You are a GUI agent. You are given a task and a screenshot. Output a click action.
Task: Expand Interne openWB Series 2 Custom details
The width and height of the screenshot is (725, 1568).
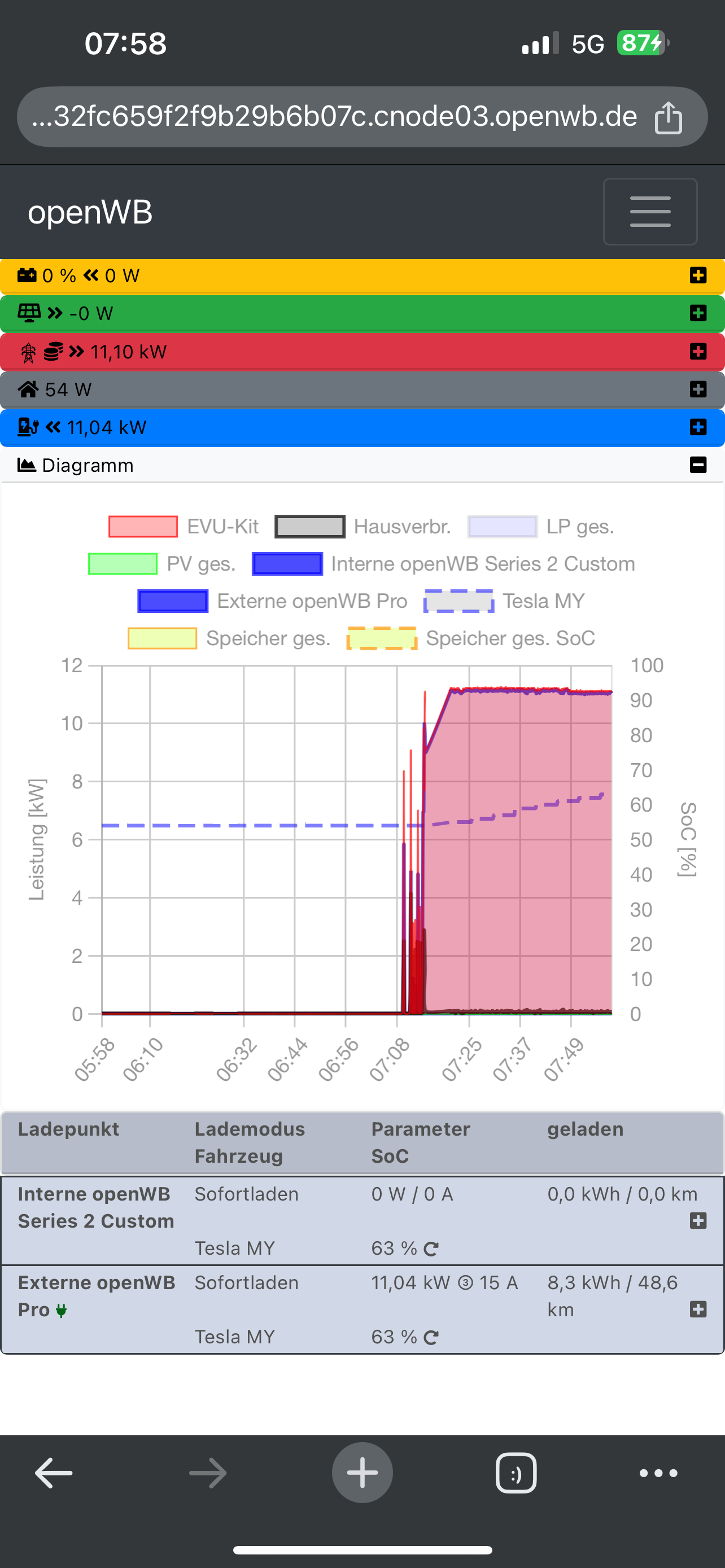click(x=697, y=1220)
